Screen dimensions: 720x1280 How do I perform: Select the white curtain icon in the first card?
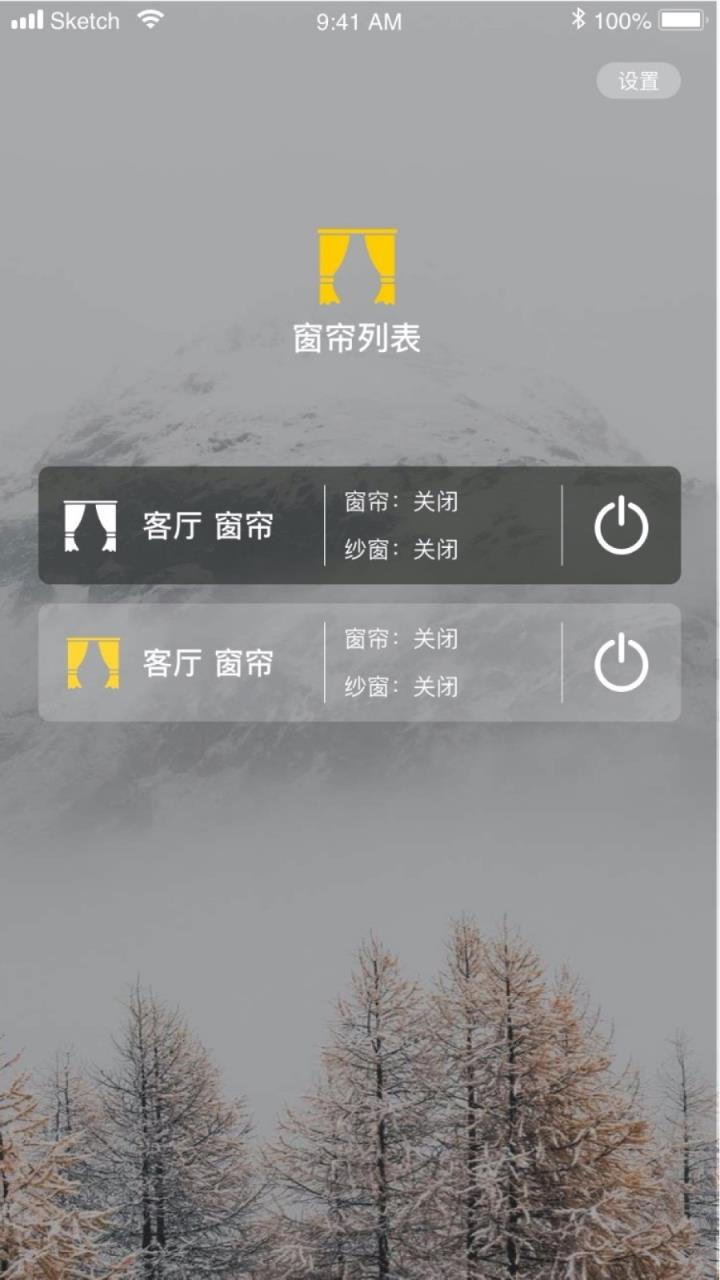(92, 526)
